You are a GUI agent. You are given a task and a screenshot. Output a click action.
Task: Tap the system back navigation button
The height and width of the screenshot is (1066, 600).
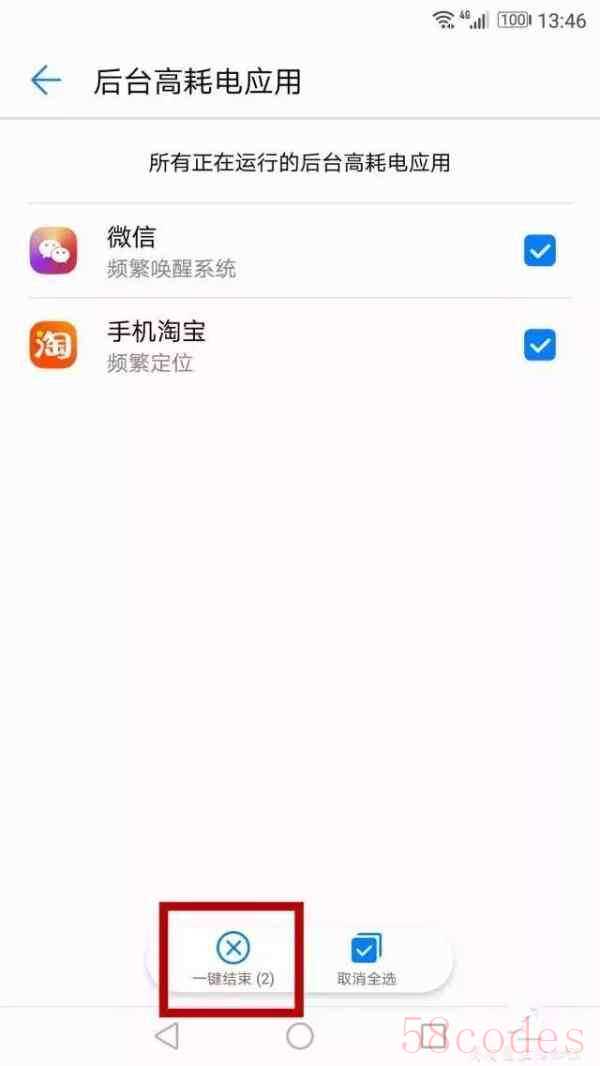168,1035
